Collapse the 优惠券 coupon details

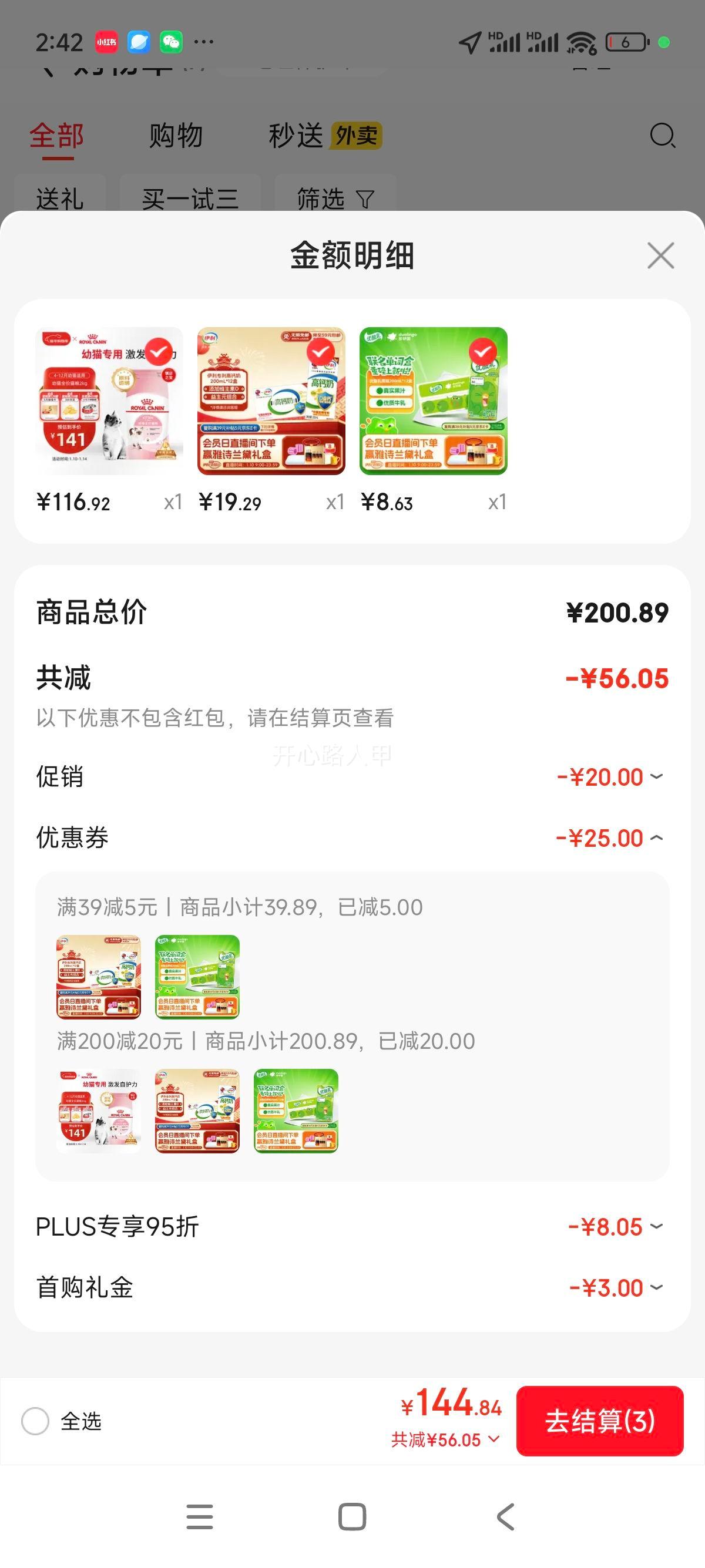(656, 838)
